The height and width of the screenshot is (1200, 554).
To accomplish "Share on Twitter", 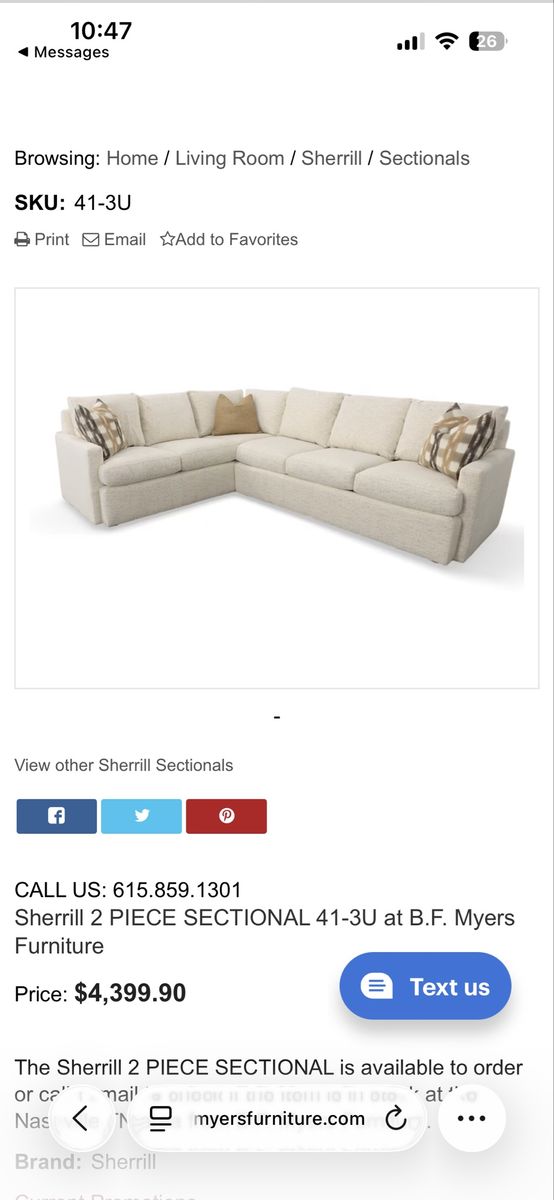I will (141, 816).
